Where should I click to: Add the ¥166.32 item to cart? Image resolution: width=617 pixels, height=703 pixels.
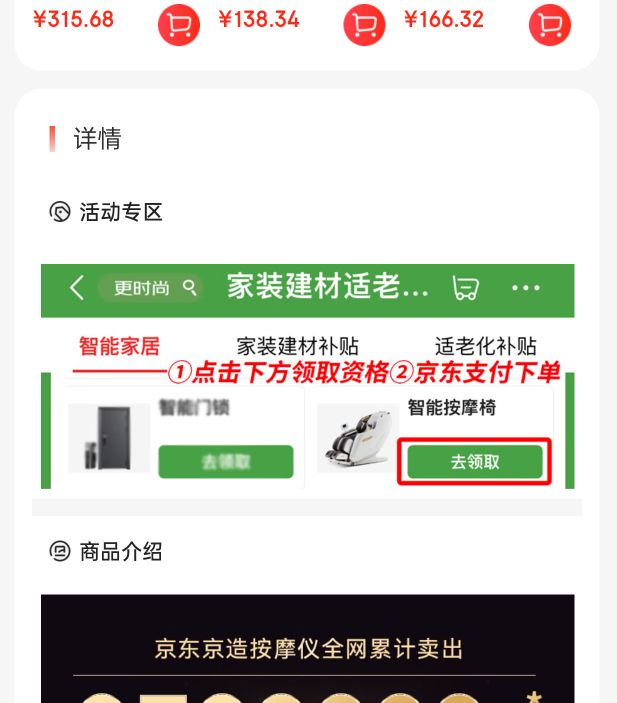[x=550, y=25]
